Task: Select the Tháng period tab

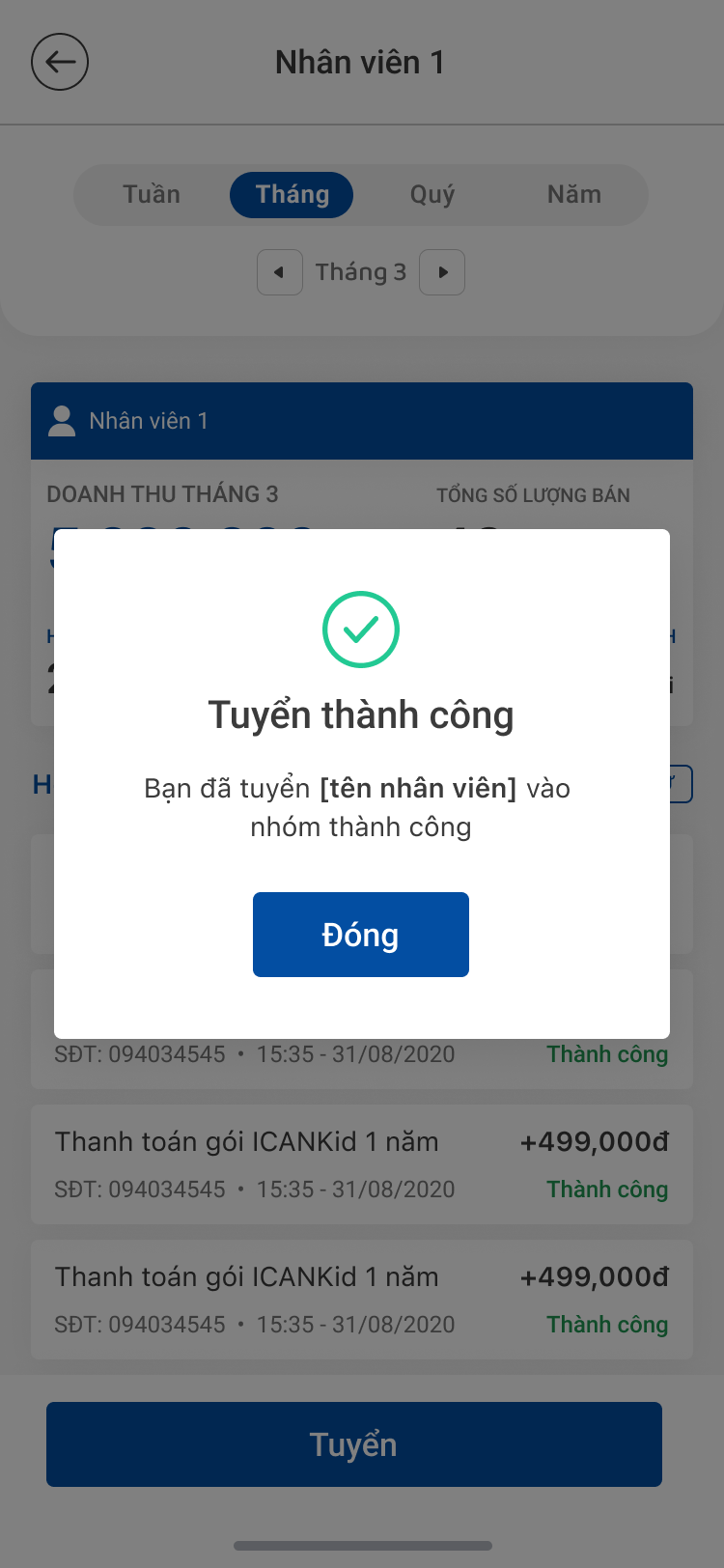Action: pos(292,194)
